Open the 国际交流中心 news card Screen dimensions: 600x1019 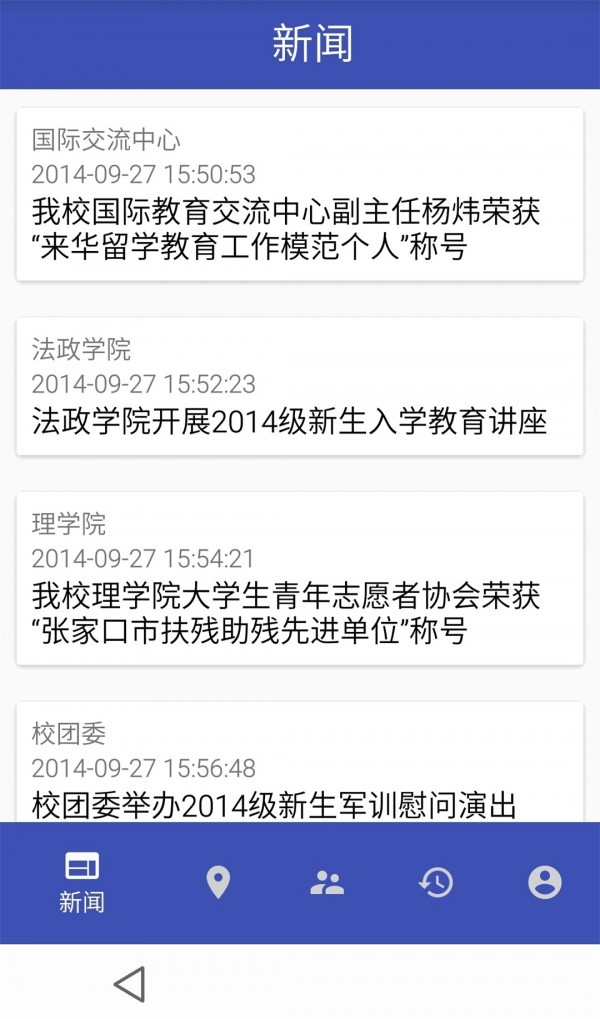point(300,195)
